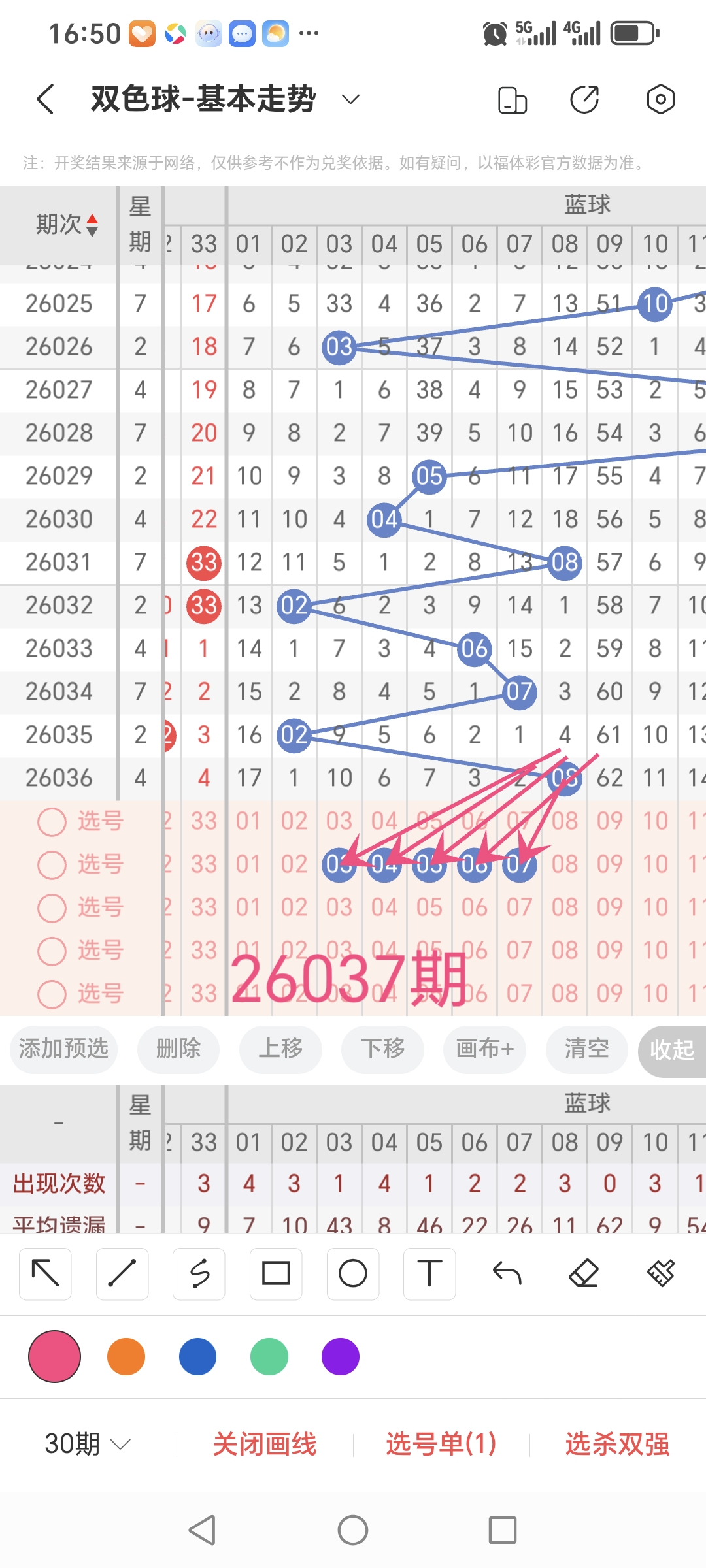Select the text annotation tool
This screenshot has height=1568, width=706.
[429, 1273]
